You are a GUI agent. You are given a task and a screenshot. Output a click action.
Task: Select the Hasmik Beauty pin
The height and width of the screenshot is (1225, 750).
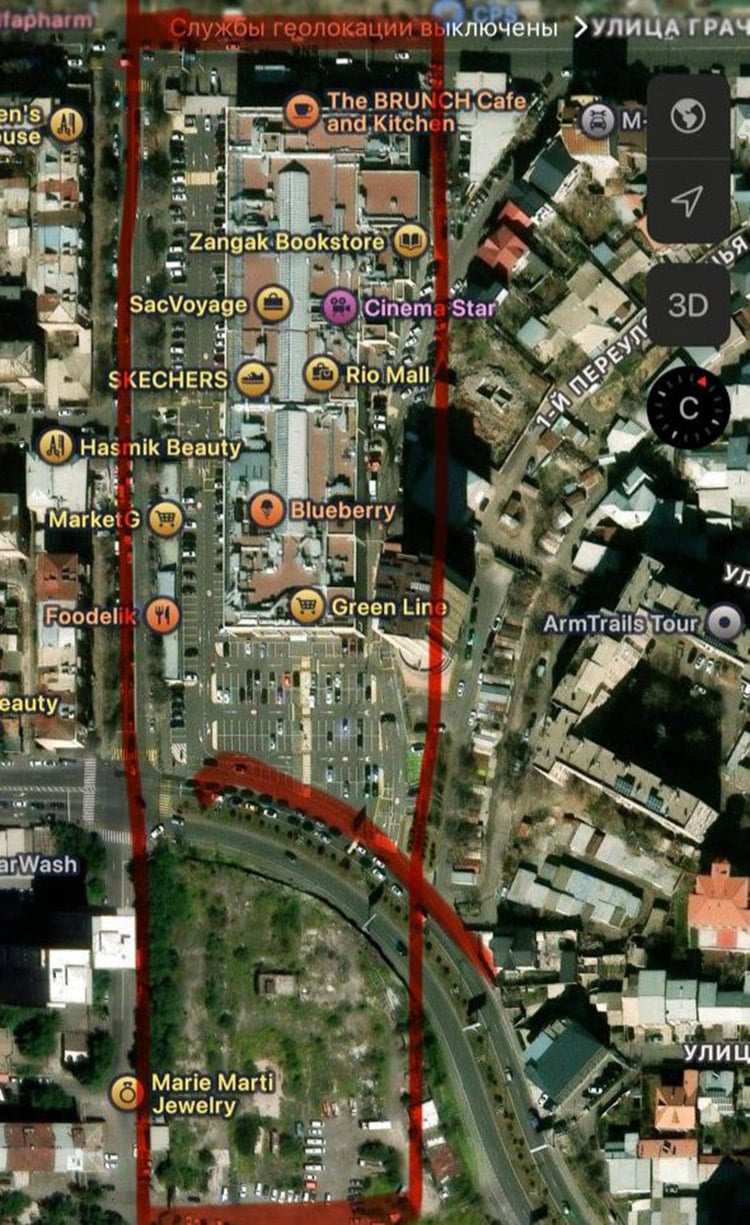click(56, 446)
